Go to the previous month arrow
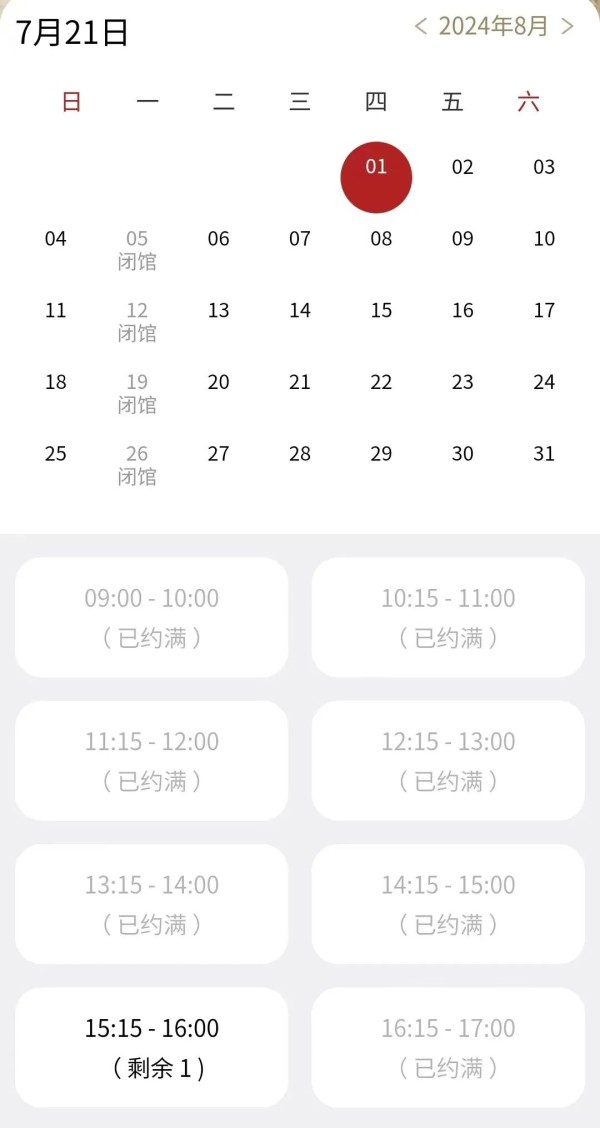The width and height of the screenshot is (600, 1128). tap(421, 27)
